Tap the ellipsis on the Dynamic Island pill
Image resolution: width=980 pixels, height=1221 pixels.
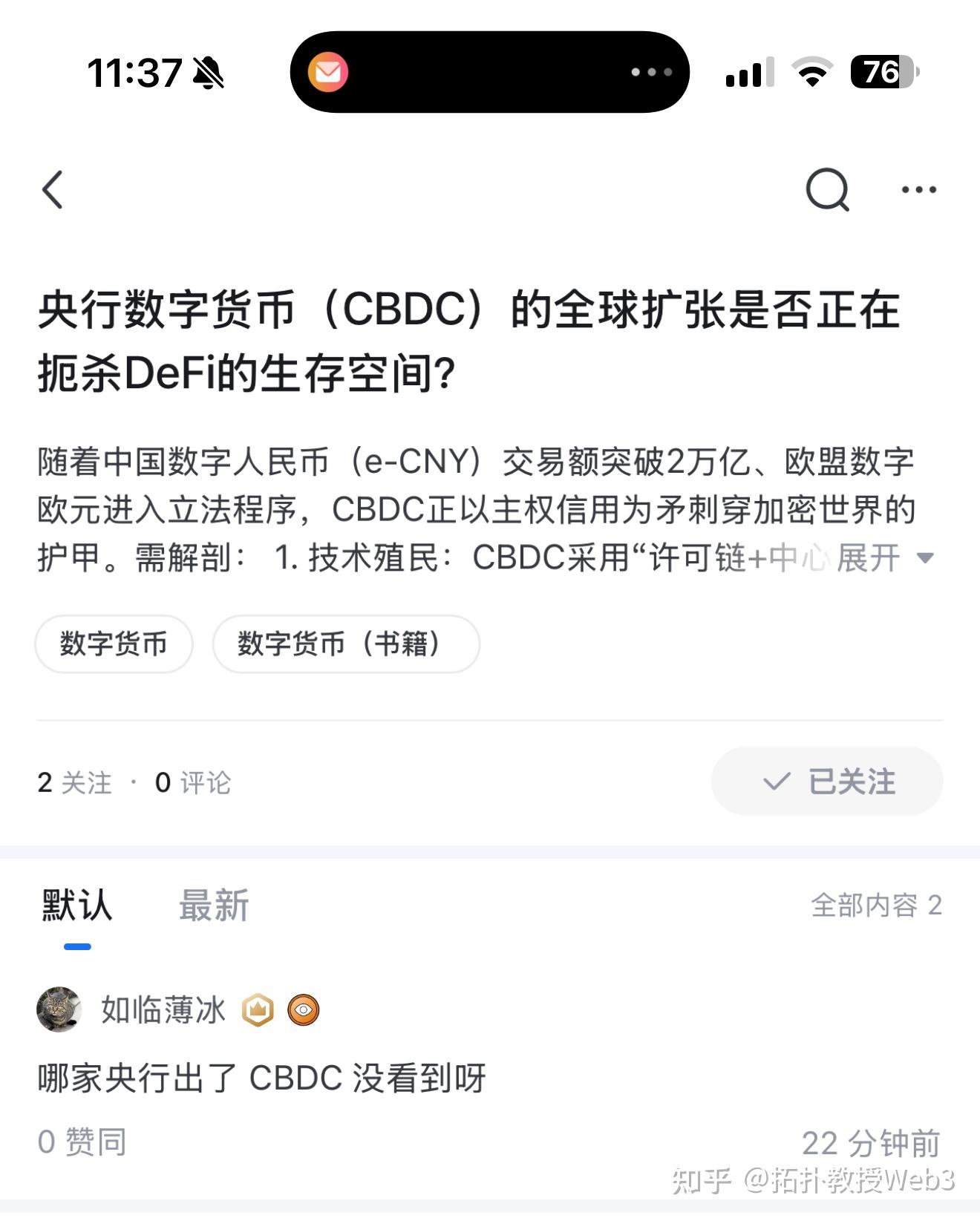click(x=650, y=72)
